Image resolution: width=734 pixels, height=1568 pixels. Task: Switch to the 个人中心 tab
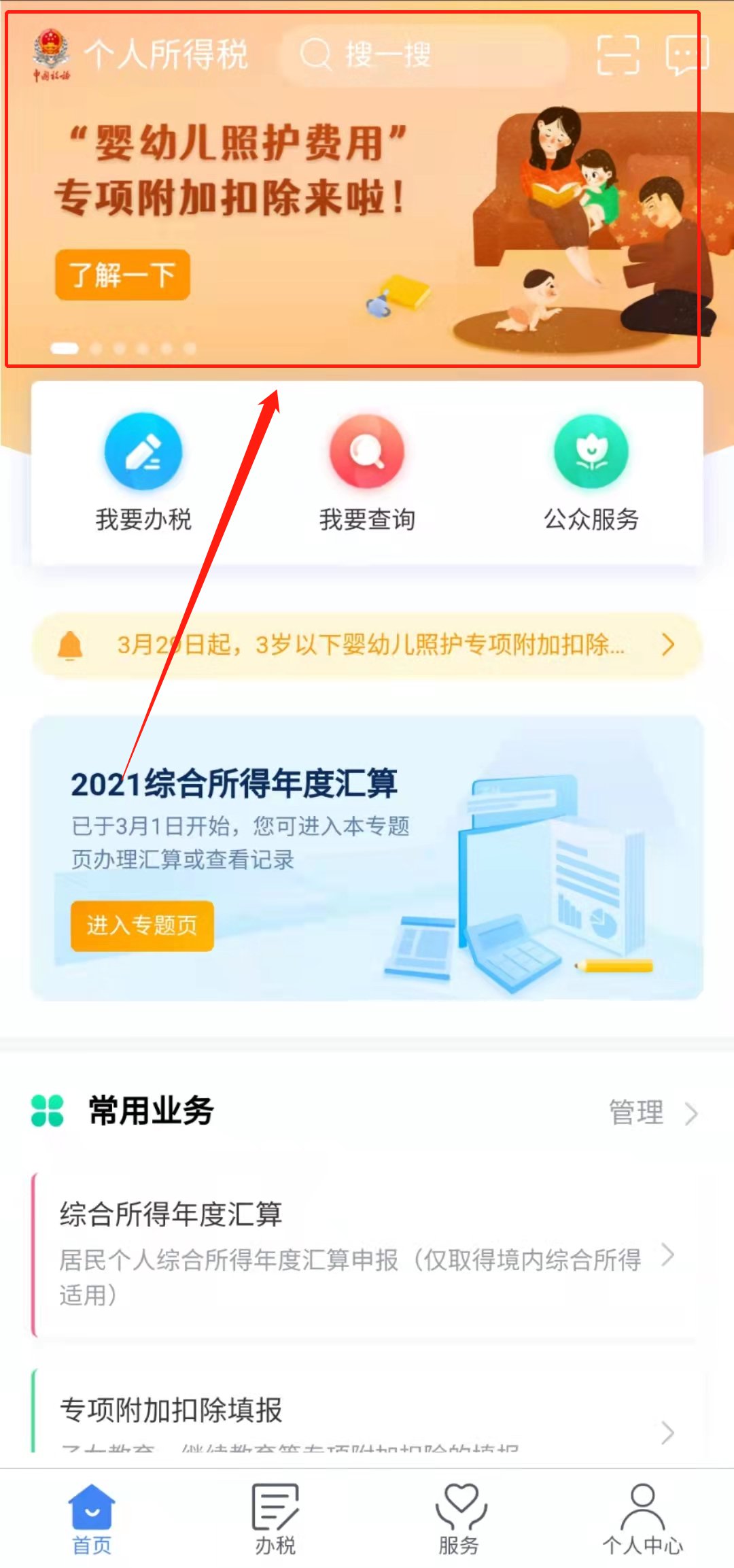coord(642,1522)
